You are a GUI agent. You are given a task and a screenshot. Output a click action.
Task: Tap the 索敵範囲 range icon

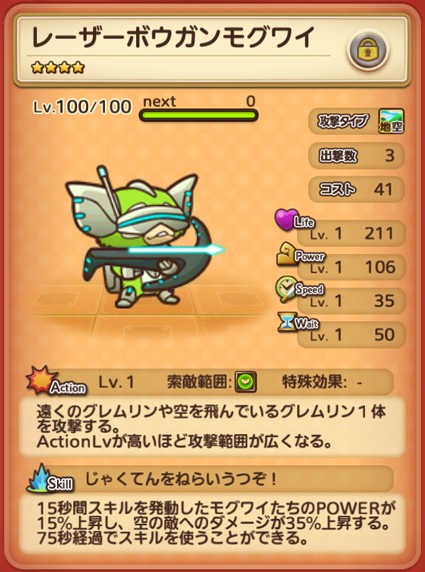pyautogui.click(x=246, y=382)
